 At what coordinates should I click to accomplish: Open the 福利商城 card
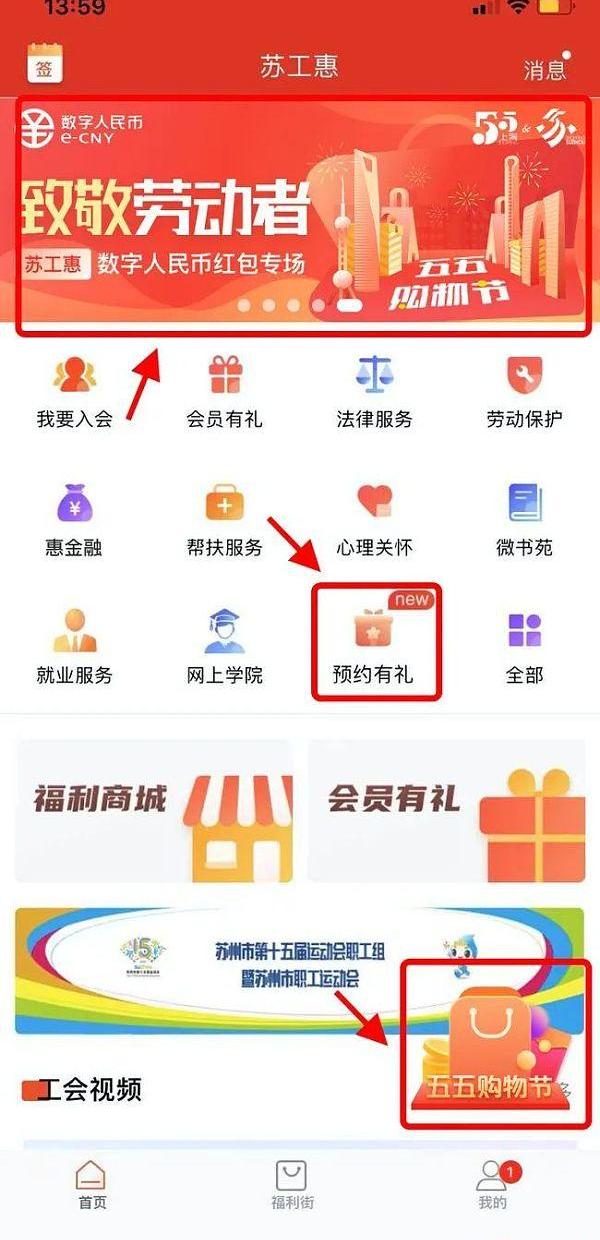[x=153, y=811]
